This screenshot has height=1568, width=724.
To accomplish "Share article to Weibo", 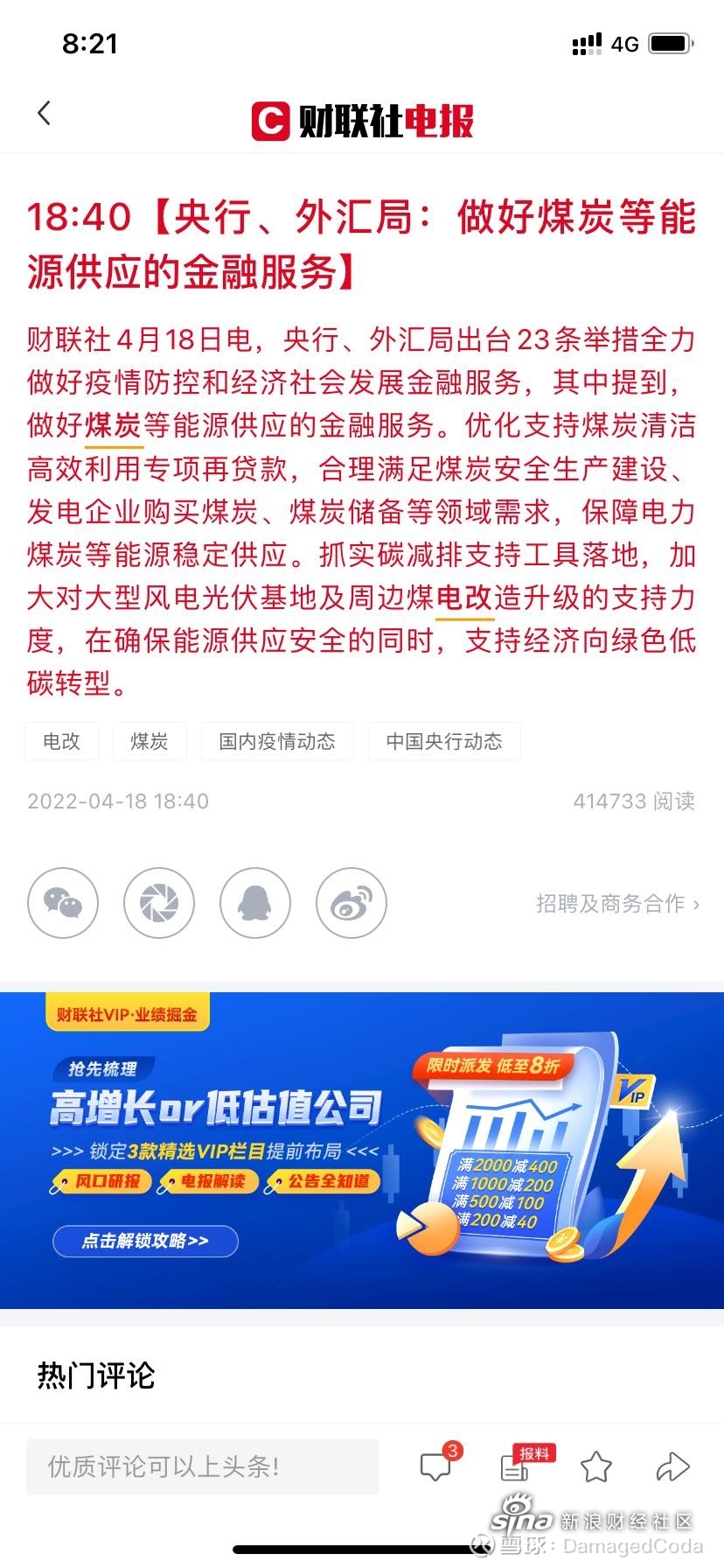I will (x=352, y=903).
